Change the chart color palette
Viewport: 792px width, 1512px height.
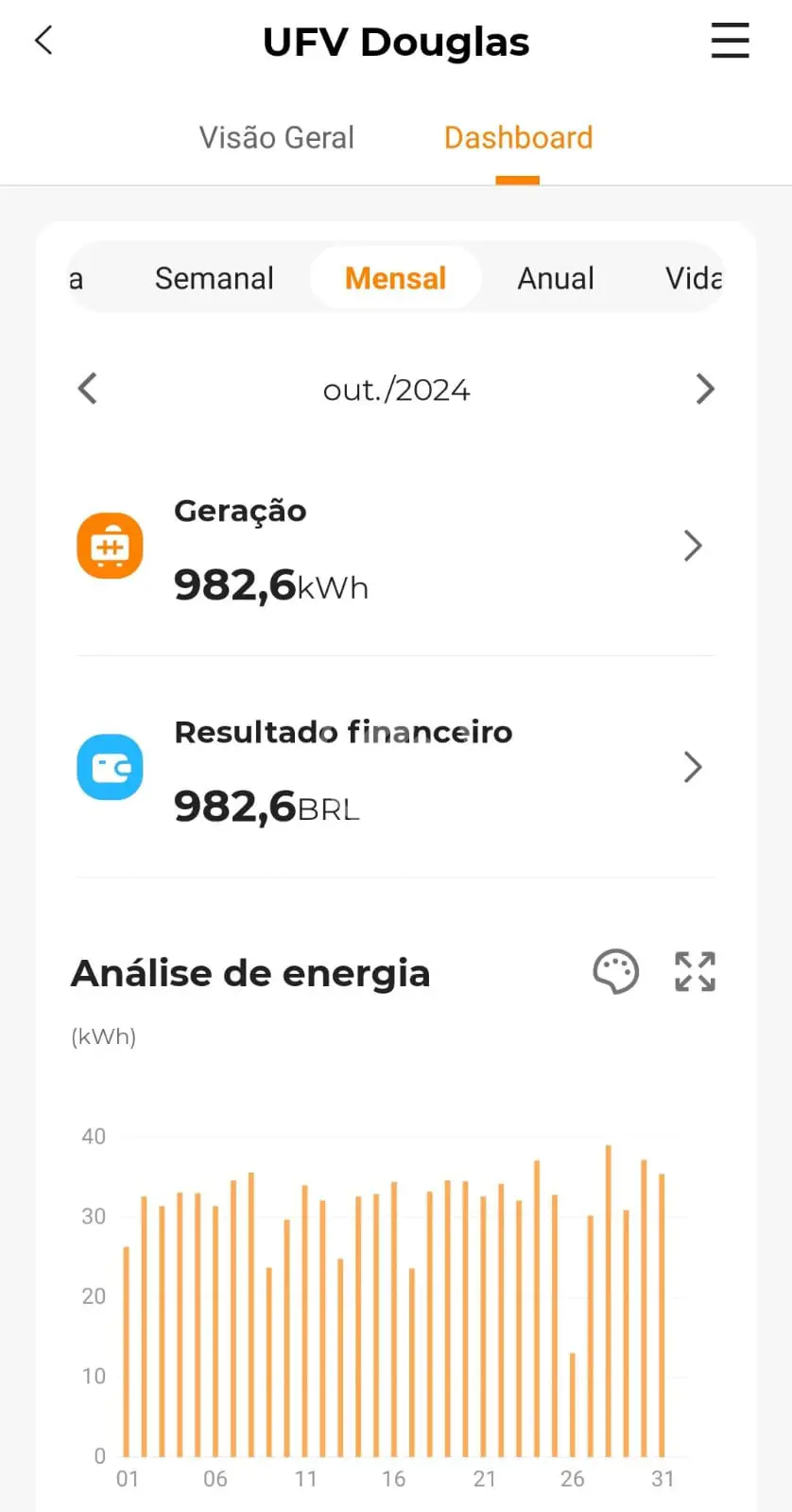click(x=615, y=972)
